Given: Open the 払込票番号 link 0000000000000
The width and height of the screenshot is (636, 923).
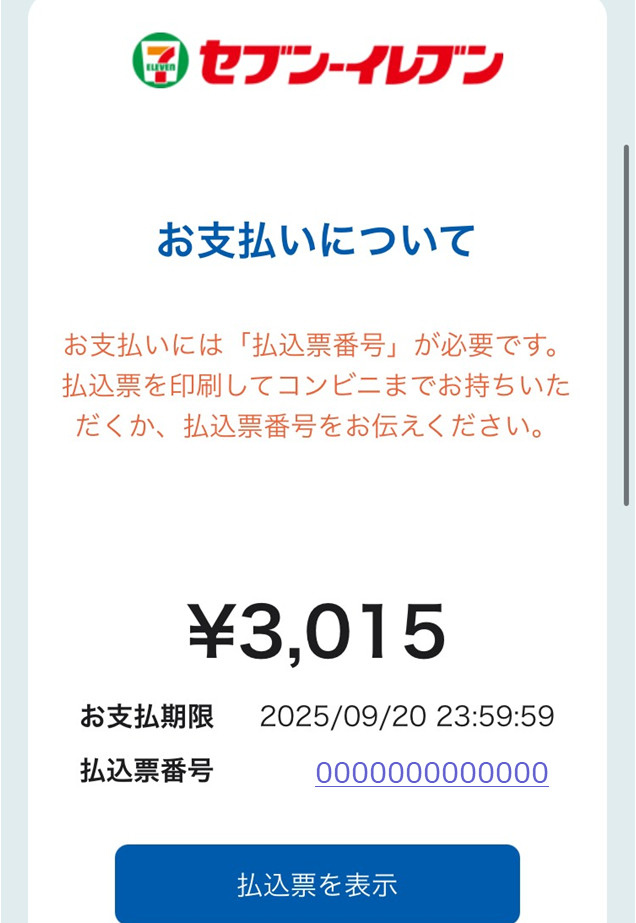Looking at the screenshot, I should 431,773.
